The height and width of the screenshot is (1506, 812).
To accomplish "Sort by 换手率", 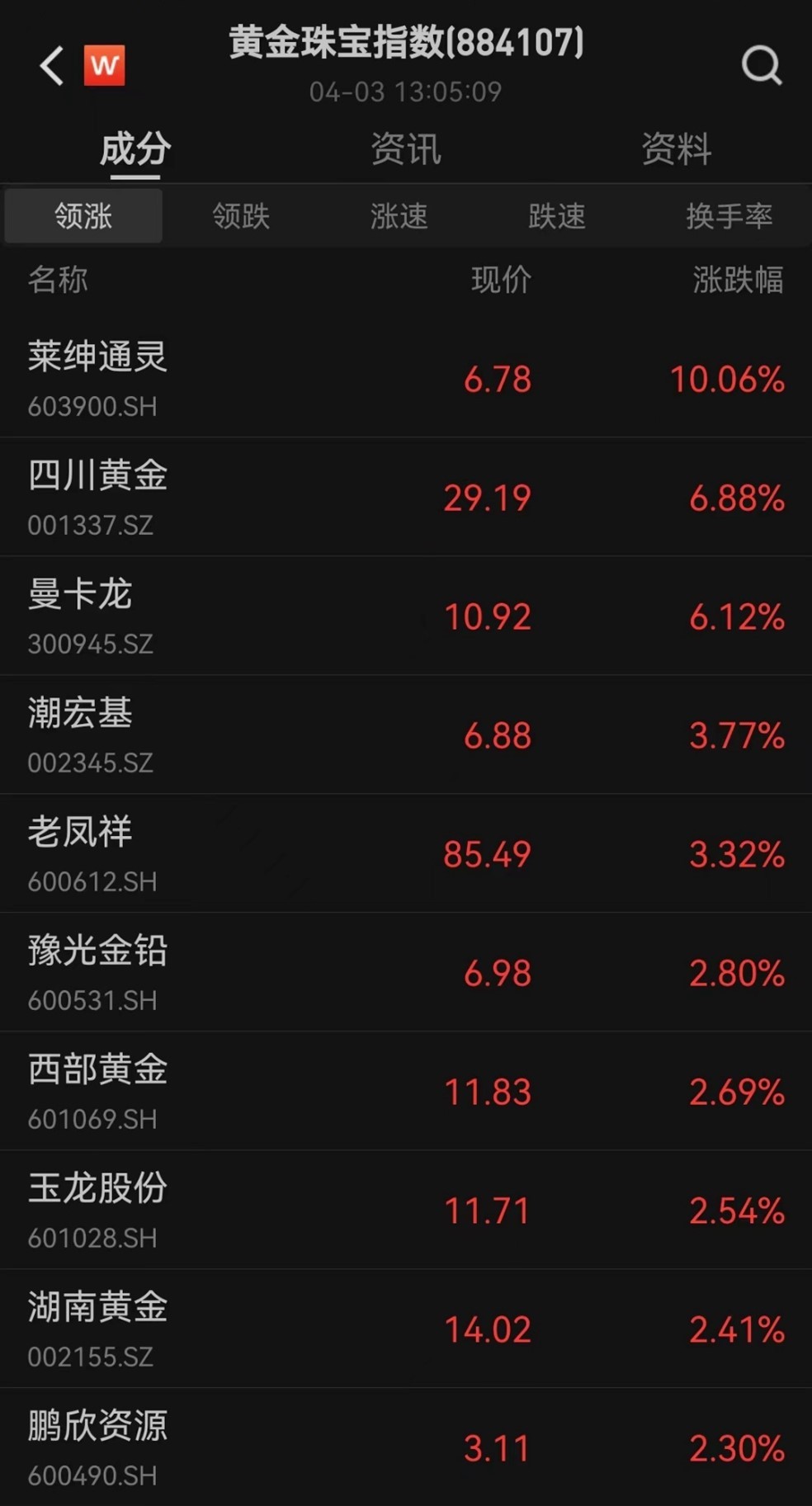I will [729, 216].
